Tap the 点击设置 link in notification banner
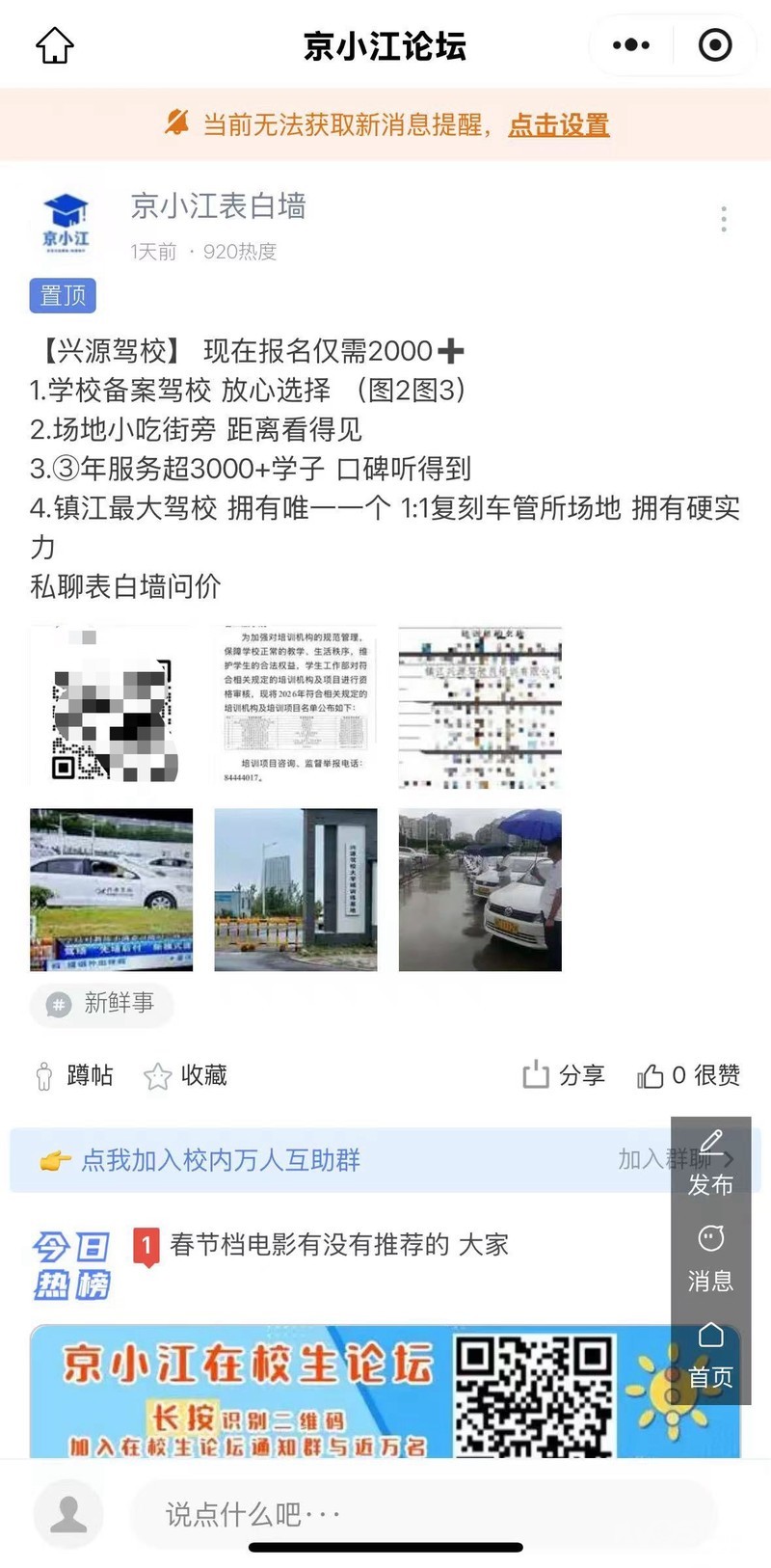 [558, 124]
